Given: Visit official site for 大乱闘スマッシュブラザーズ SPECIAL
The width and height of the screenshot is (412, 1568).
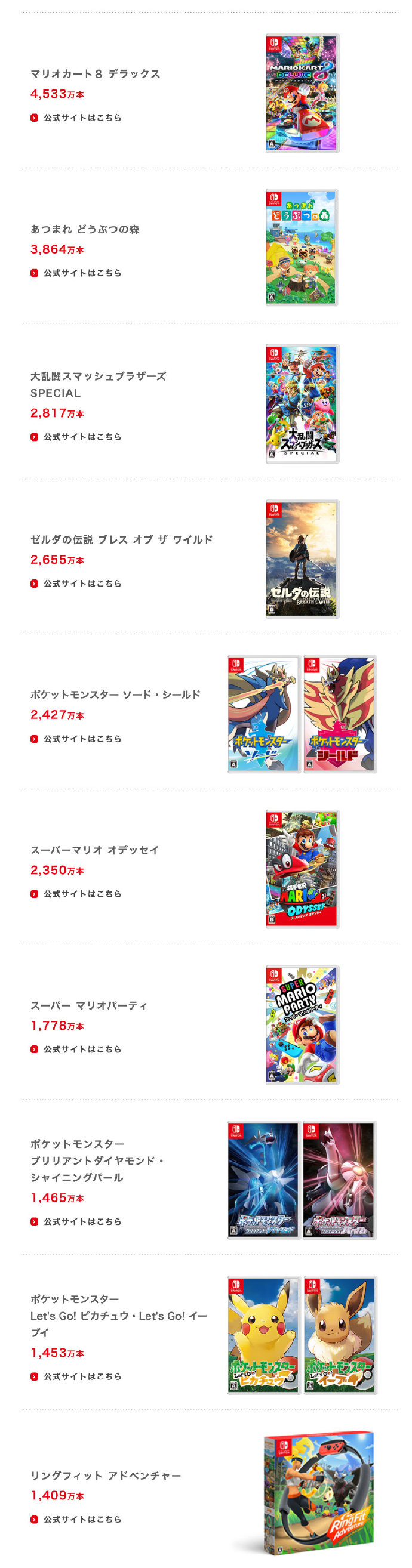Looking at the screenshot, I should point(82,436).
